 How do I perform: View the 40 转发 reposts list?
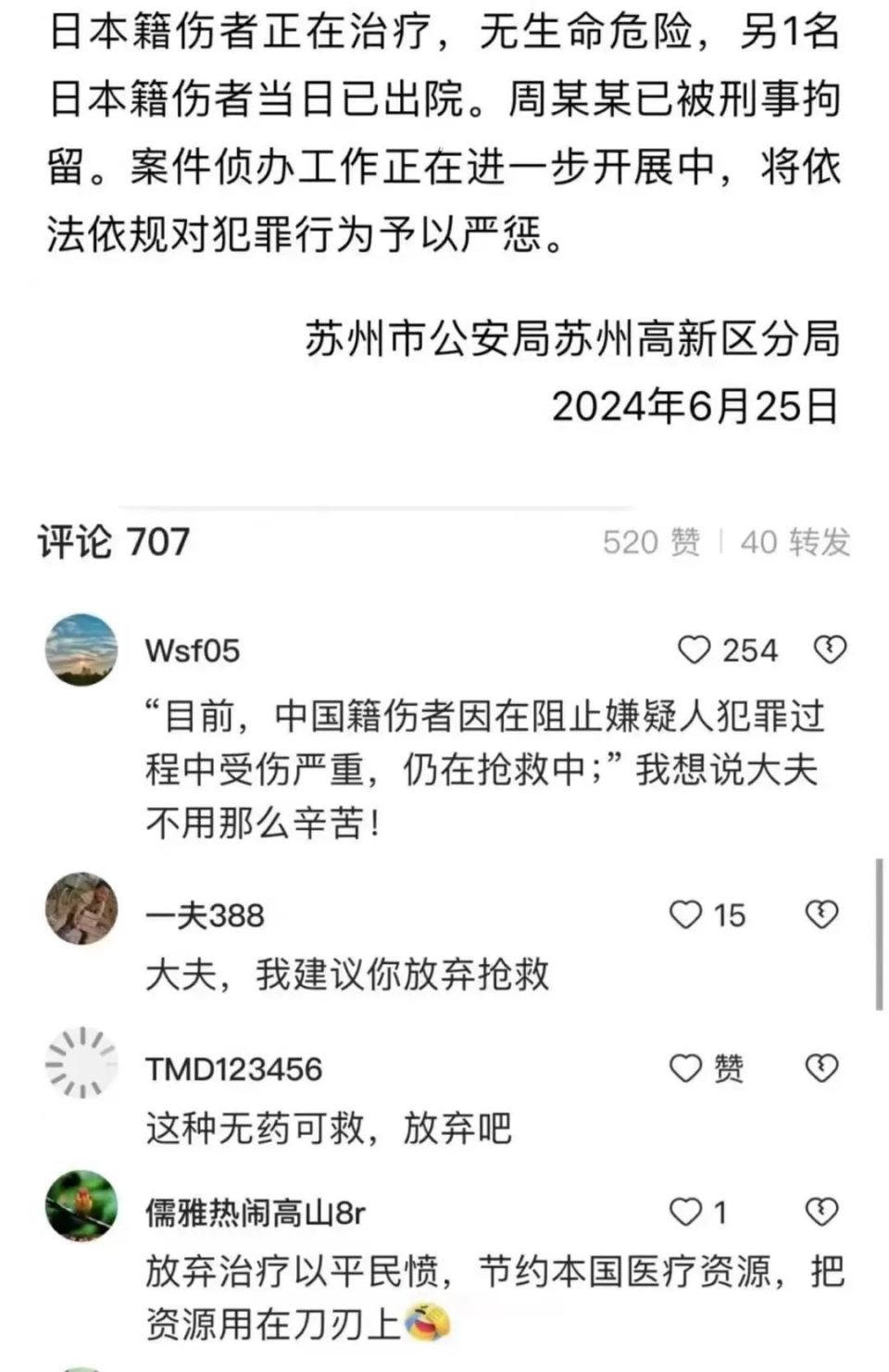[795, 542]
